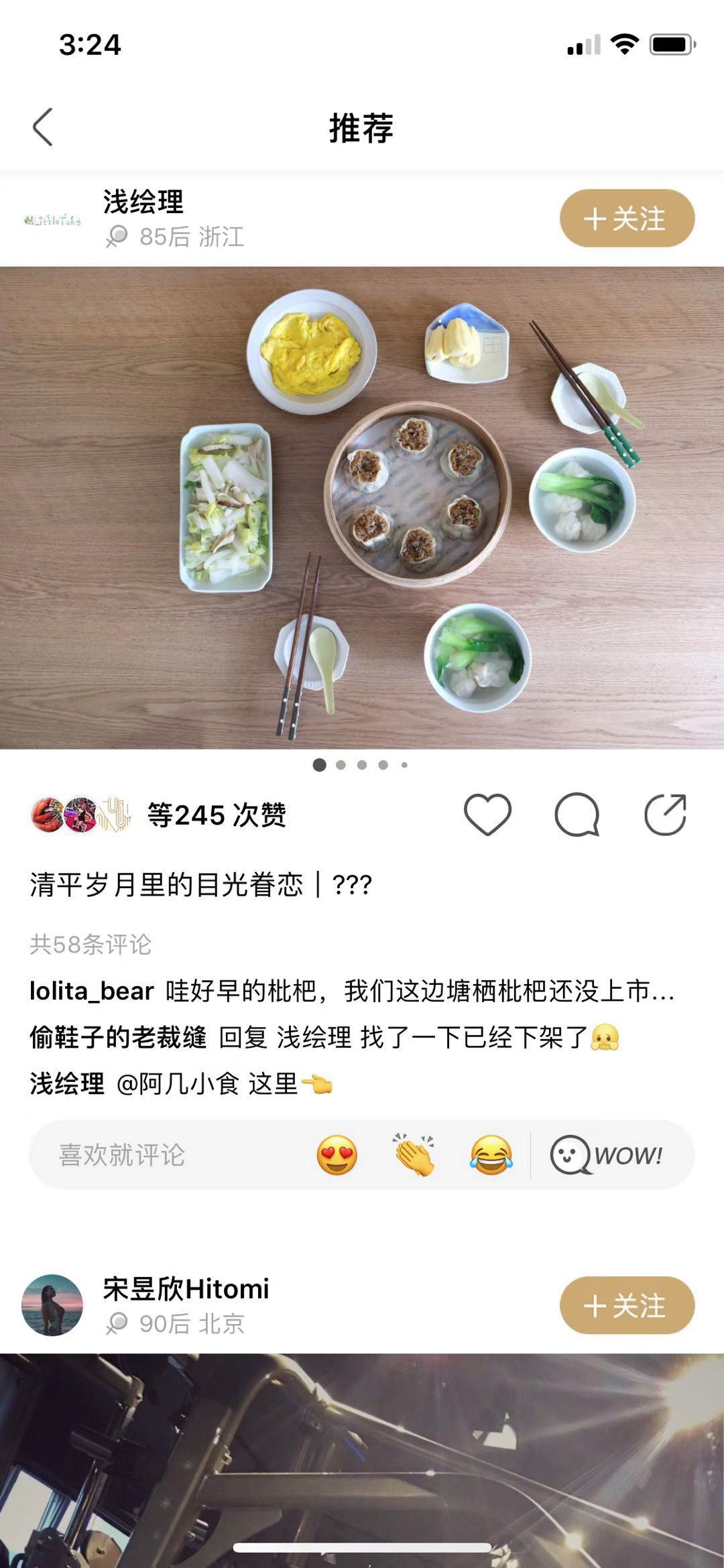Open lolita_bear's profile from the comment
Screen dimensions: 724x1568
[x=92, y=991]
